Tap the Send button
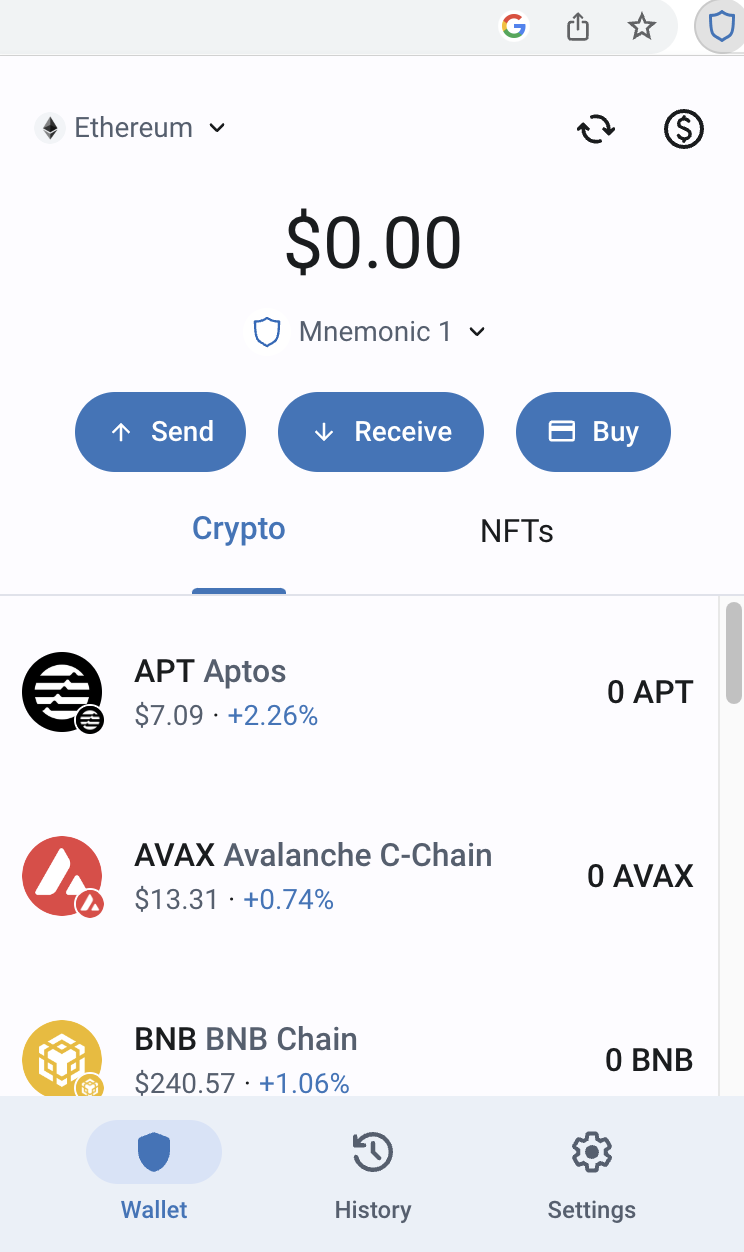The image size is (744, 1252). pyautogui.click(x=160, y=432)
